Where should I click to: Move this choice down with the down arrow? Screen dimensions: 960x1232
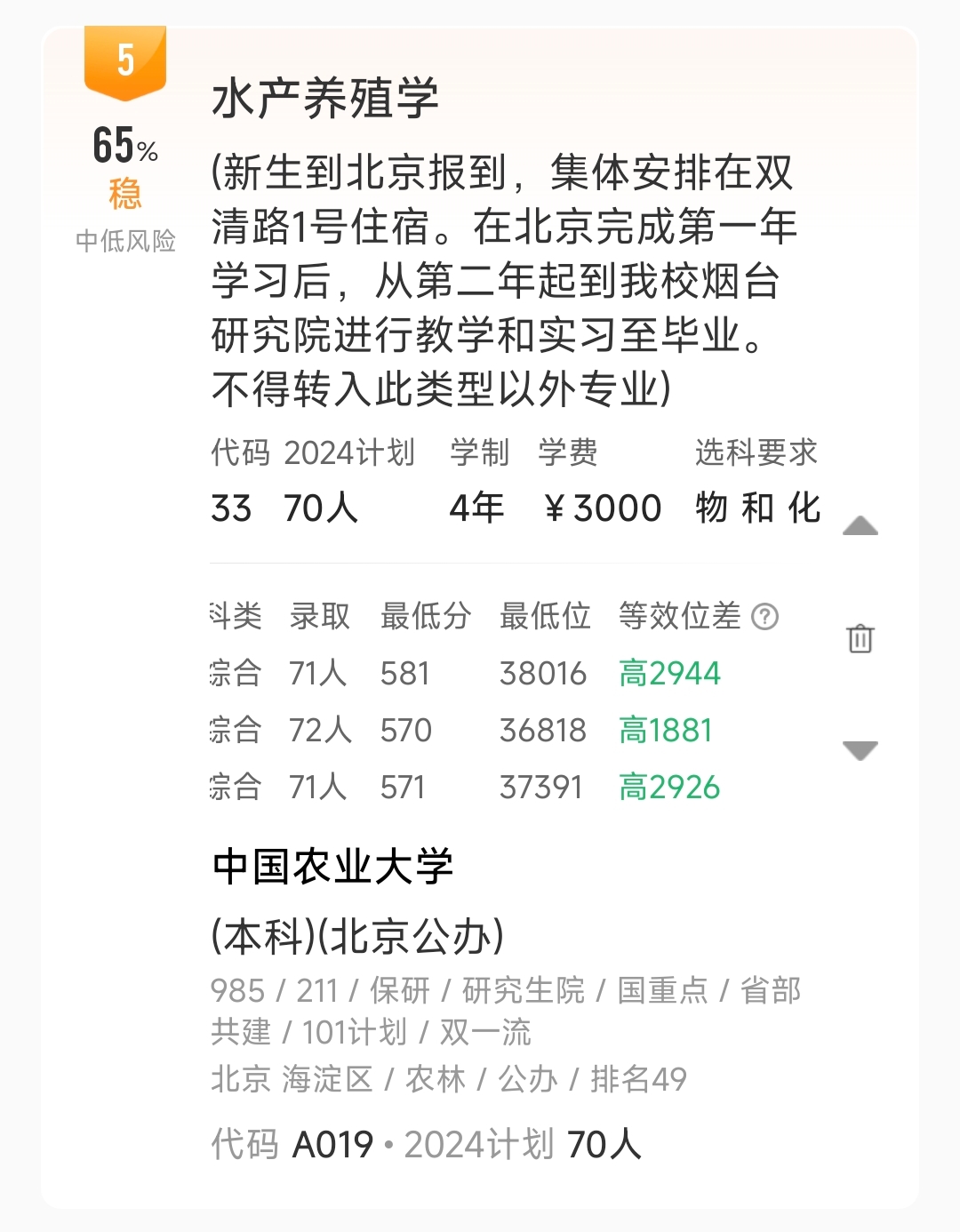[x=860, y=750]
